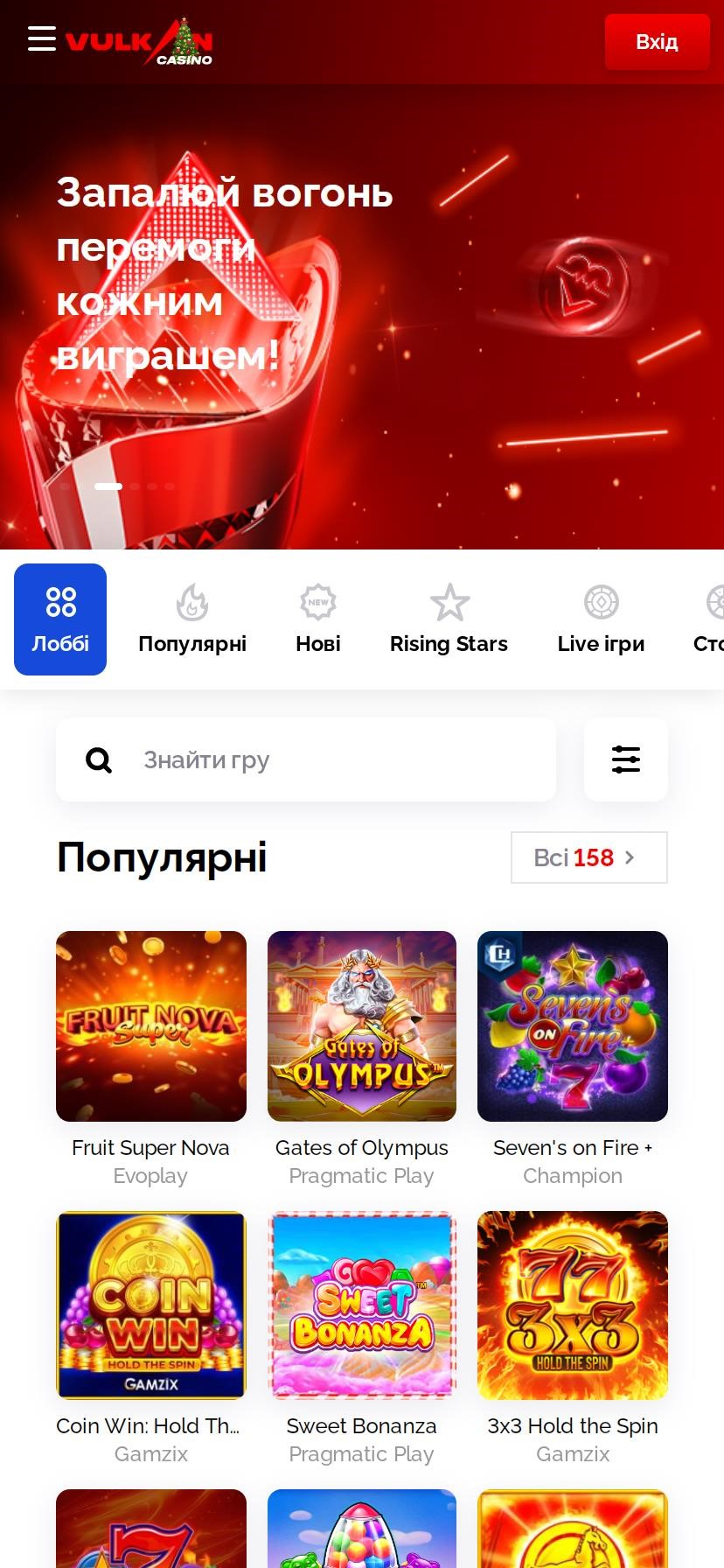Open the game filter settings
This screenshot has height=1568, width=724.
pos(625,759)
